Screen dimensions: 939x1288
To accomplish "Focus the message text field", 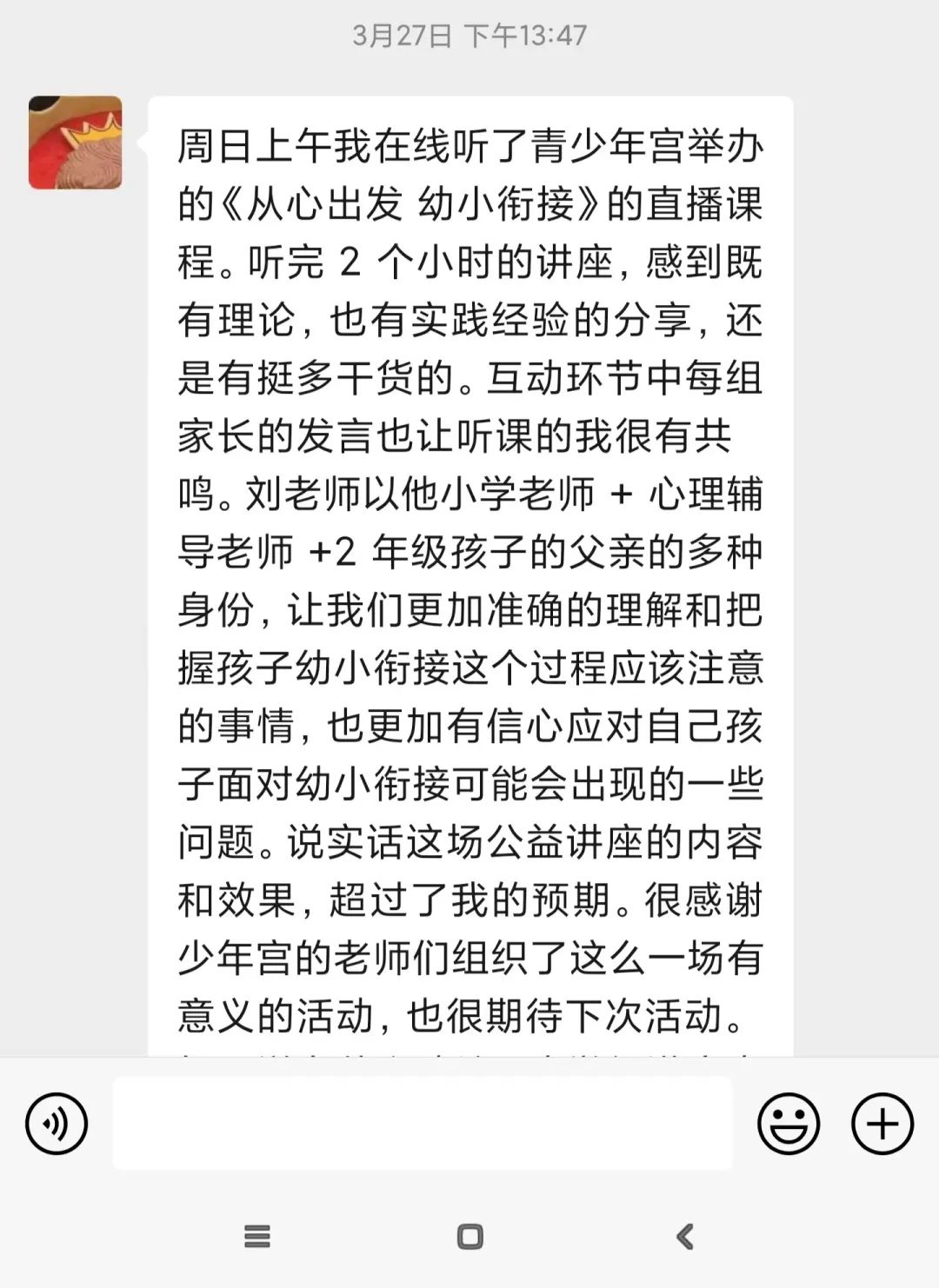I will tap(423, 1123).
